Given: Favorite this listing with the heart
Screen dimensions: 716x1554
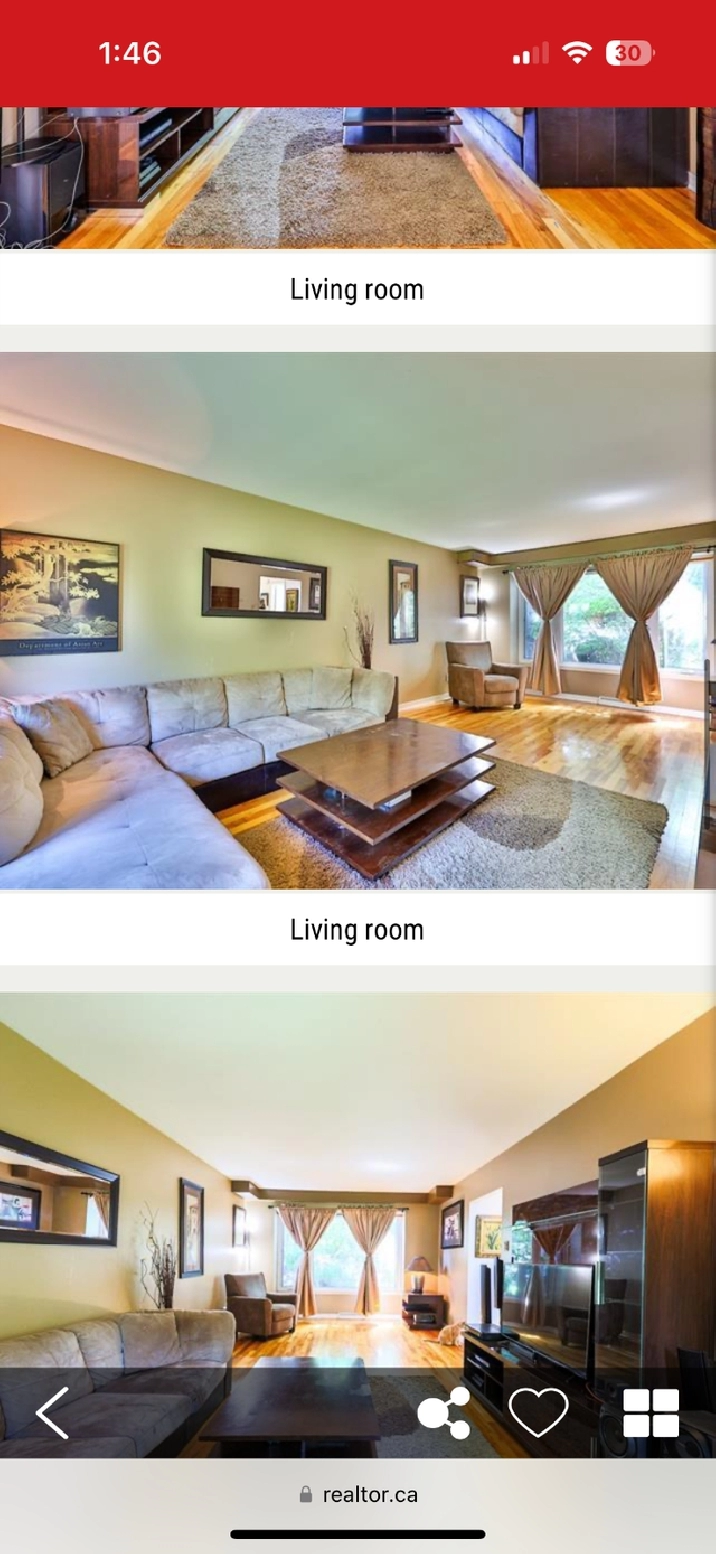Looking at the screenshot, I should (538, 1413).
